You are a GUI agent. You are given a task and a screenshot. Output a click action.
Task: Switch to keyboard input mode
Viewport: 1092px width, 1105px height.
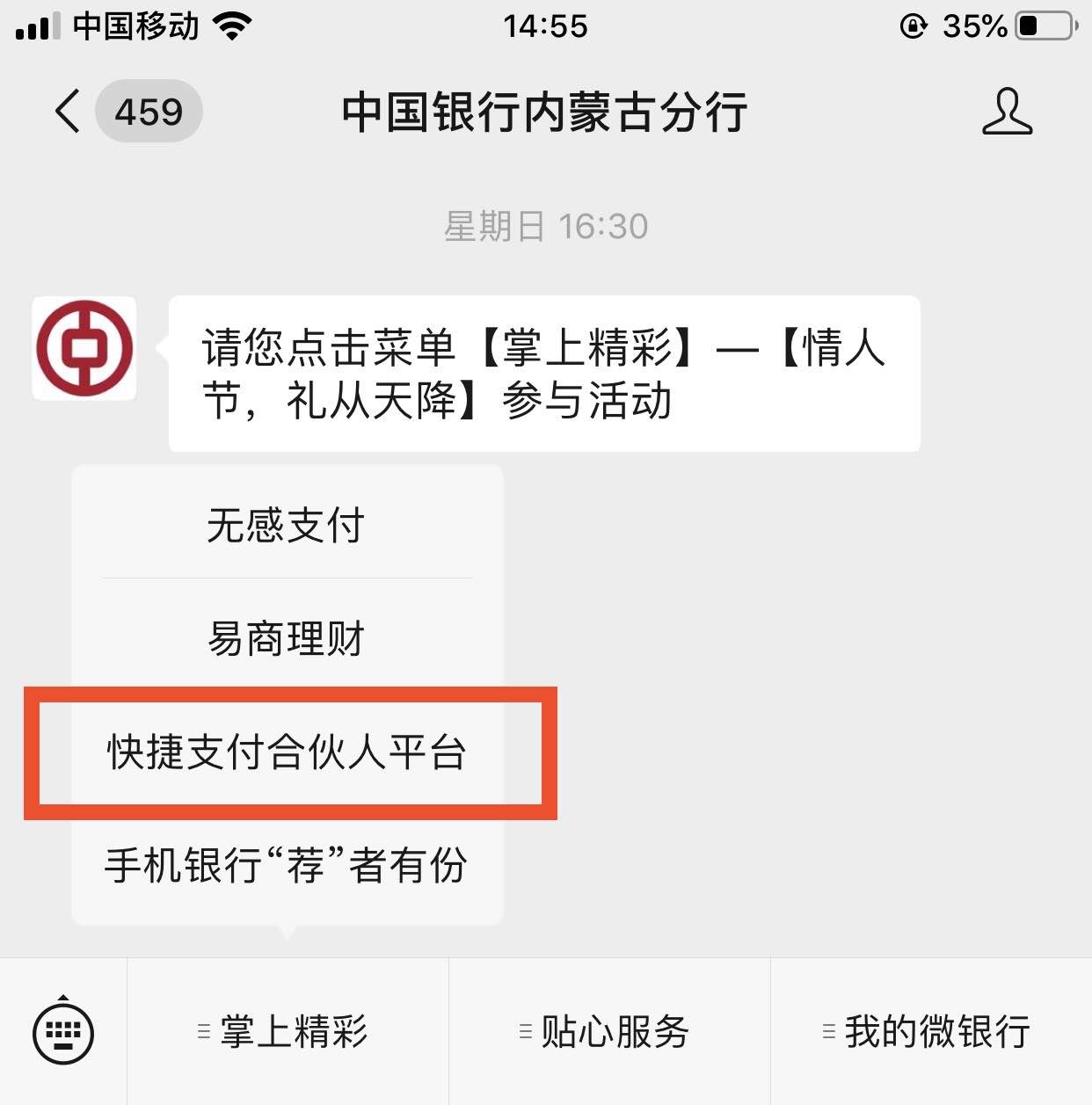pos(63,1032)
